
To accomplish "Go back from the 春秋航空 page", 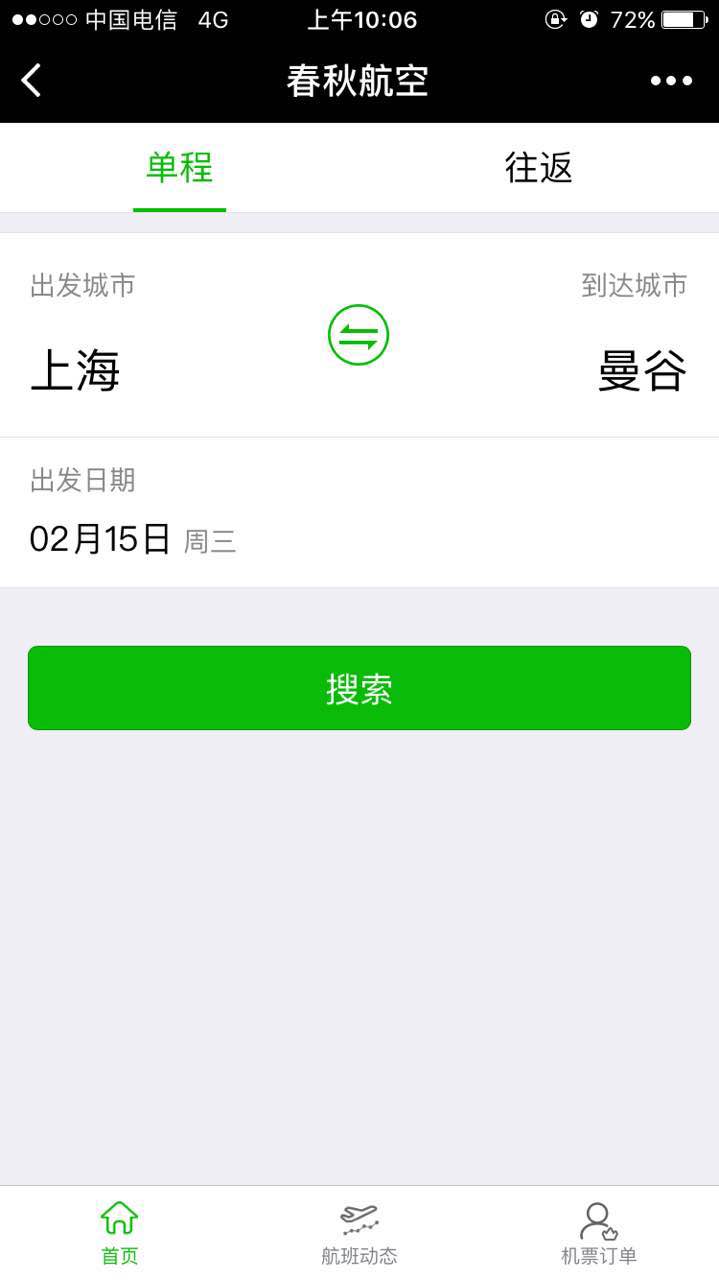I will coord(32,80).
